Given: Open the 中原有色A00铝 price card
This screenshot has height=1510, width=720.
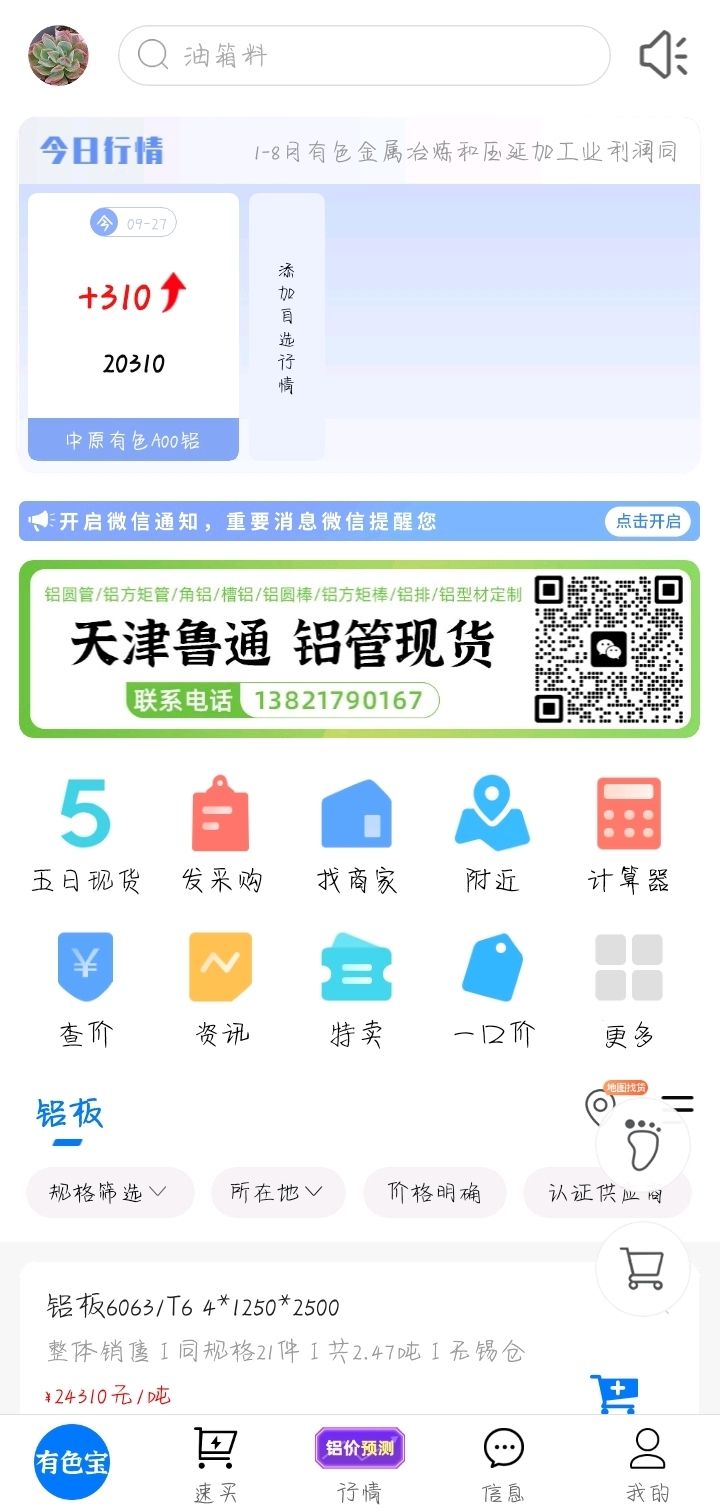Looking at the screenshot, I should (133, 327).
